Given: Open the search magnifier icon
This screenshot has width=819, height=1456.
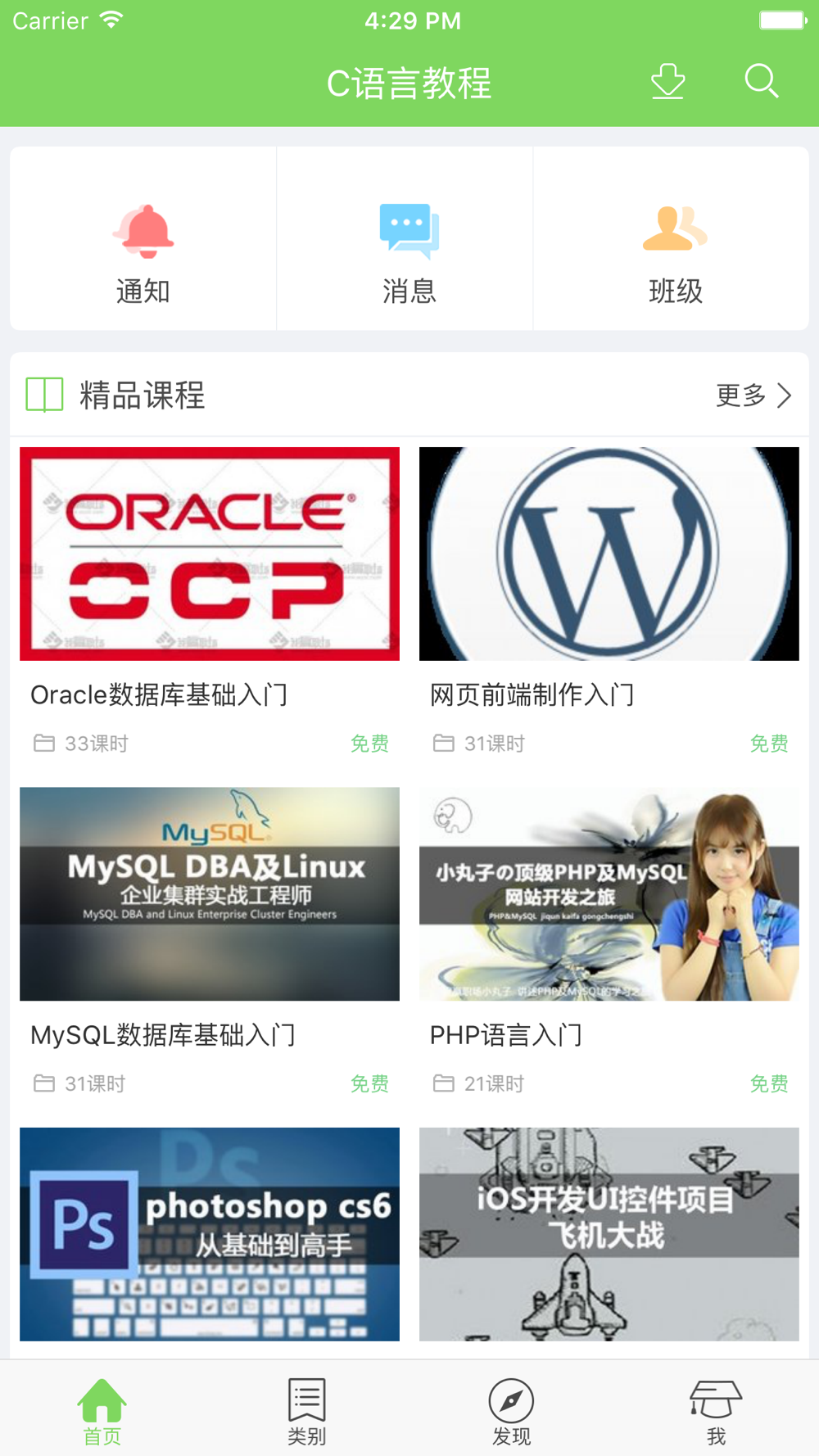Looking at the screenshot, I should [762, 81].
